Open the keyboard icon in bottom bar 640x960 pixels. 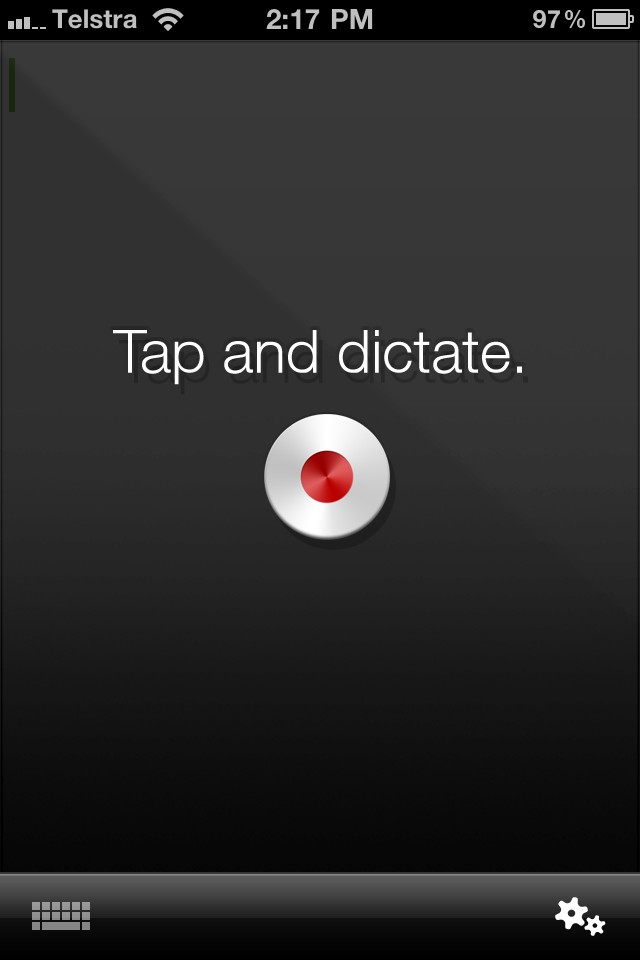(61, 915)
